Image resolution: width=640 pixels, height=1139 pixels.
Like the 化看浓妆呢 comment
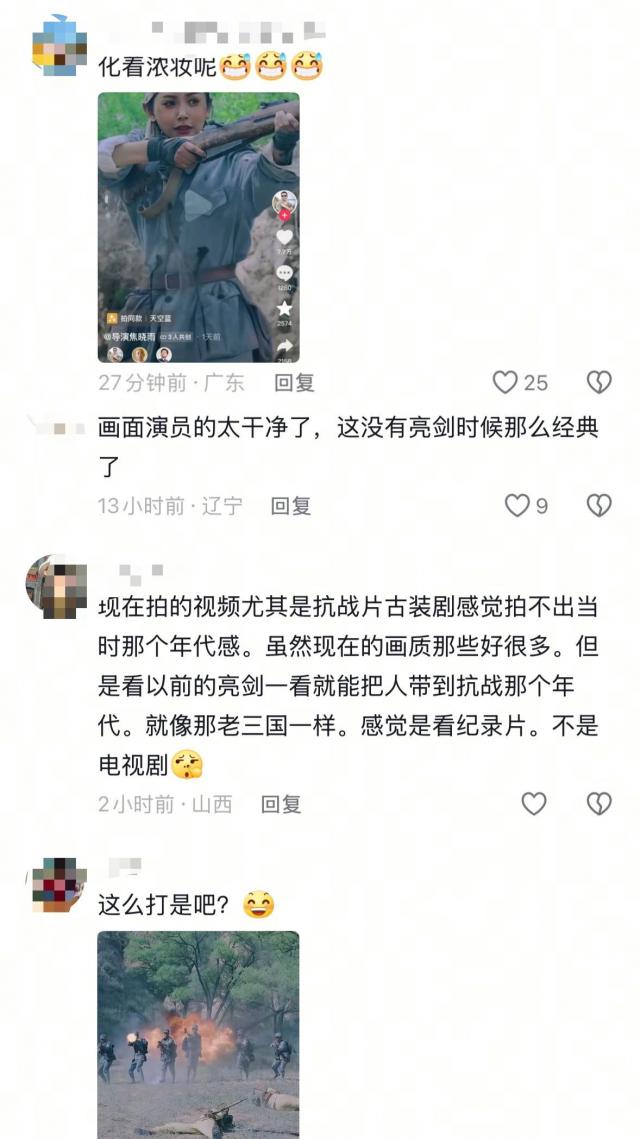[x=506, y=382]
